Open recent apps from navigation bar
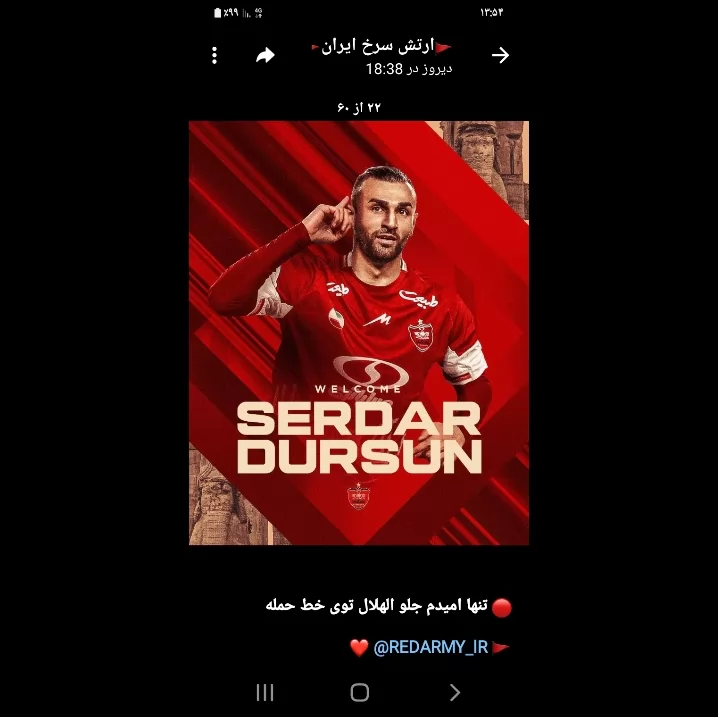The image size is (718, 717). pyautogui.click(x=265, y=692)
